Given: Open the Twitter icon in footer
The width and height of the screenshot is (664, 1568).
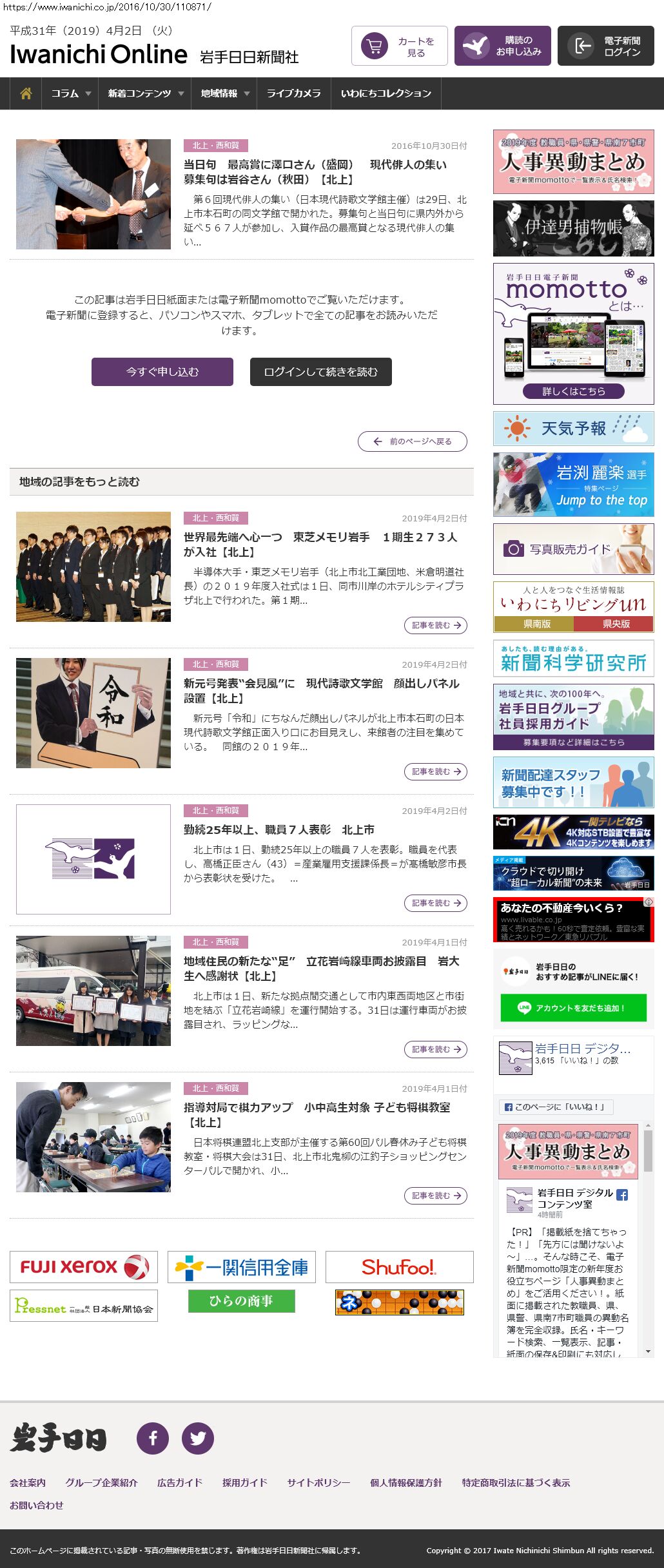Looking at the screenshot, I should pyautogui.click(x=198, y=1438).
